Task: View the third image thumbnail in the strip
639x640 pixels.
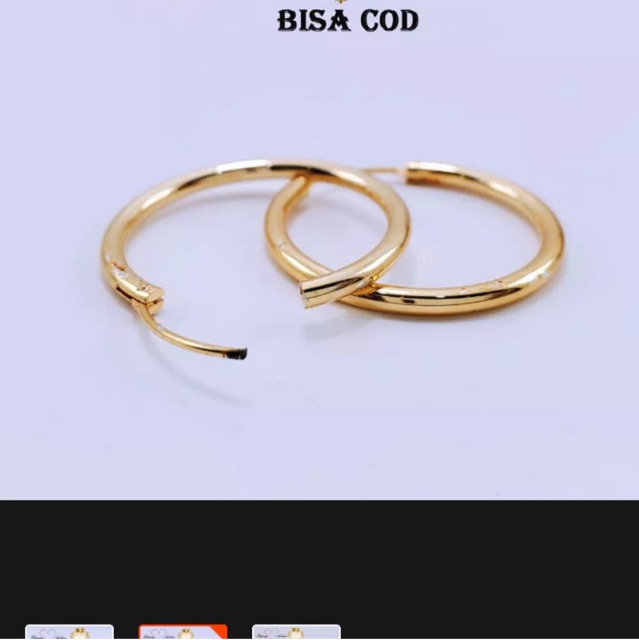Action: 296,632
